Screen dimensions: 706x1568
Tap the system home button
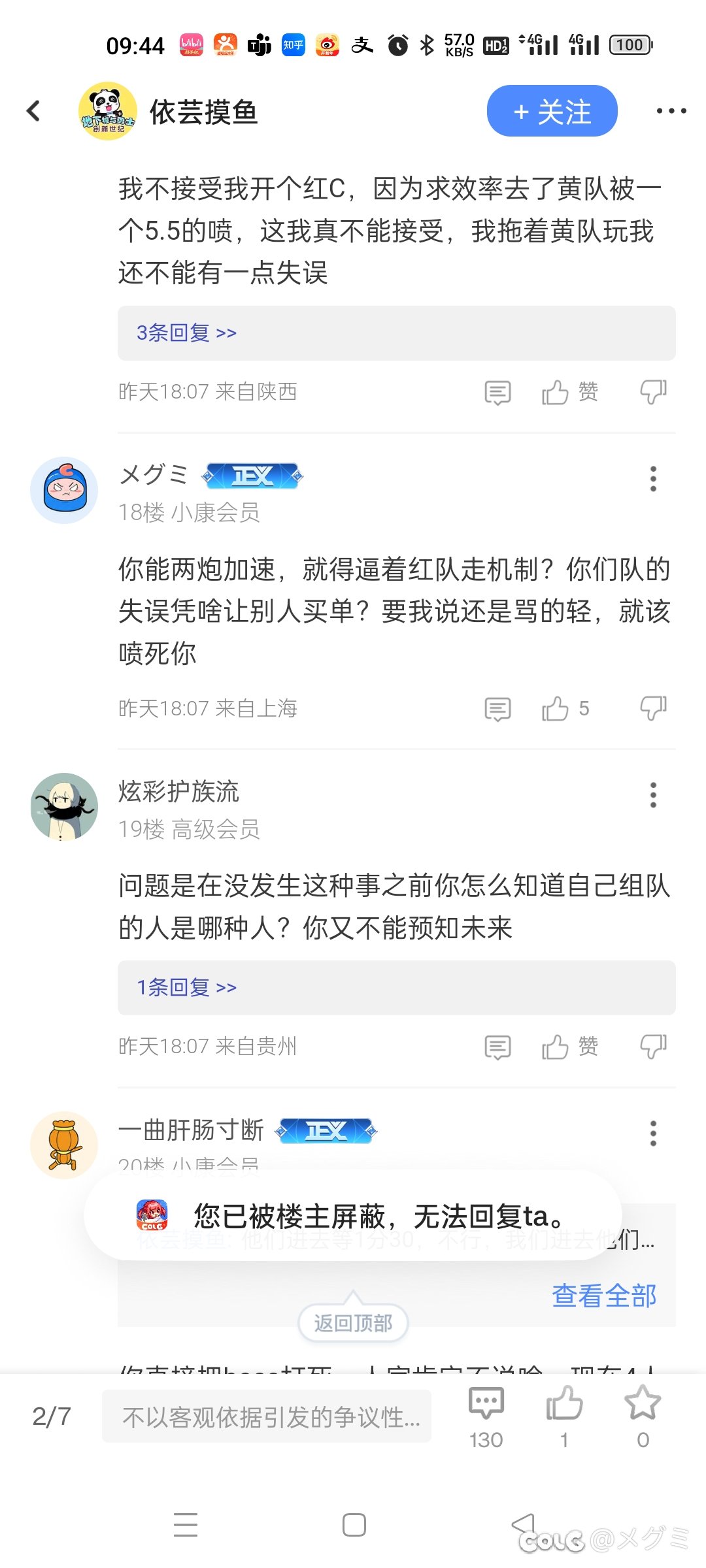pos(354,1526)
